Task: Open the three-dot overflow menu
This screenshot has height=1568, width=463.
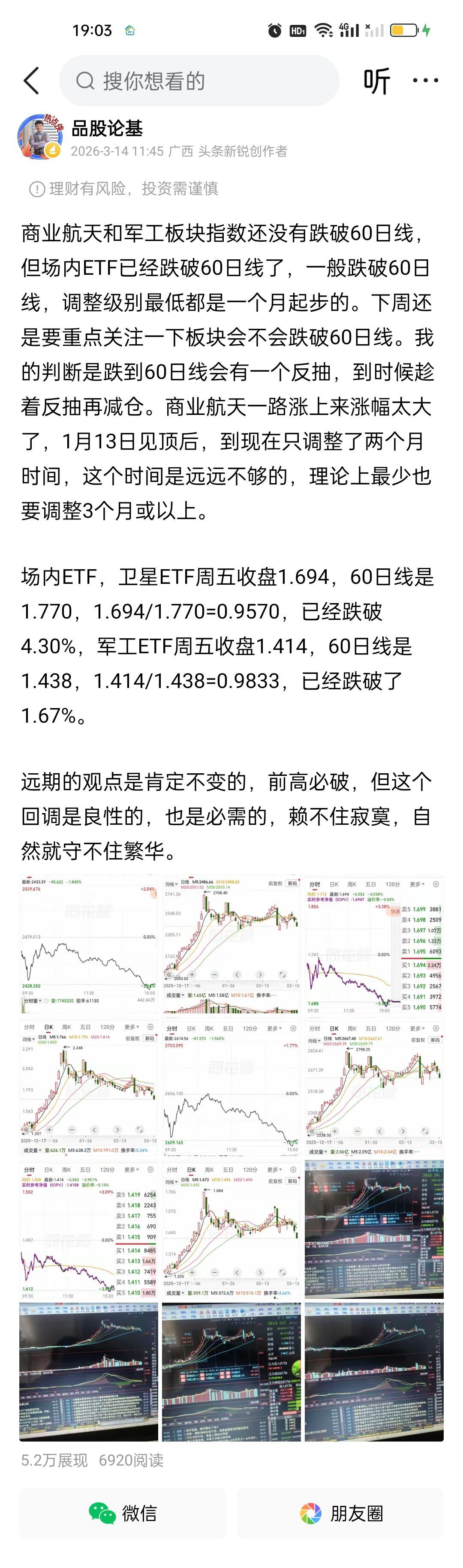Action: click(425, 80)
